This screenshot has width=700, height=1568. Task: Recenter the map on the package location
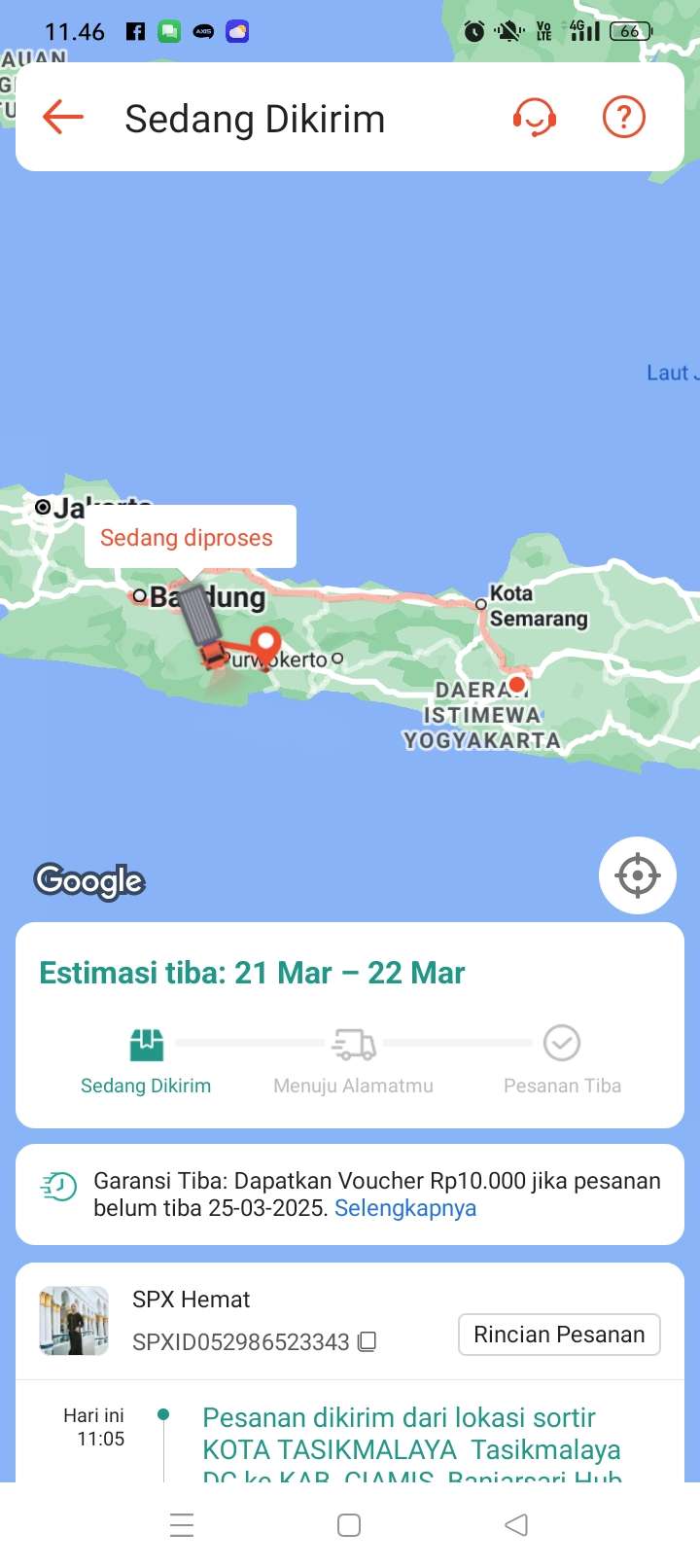[x=637, y=875]
